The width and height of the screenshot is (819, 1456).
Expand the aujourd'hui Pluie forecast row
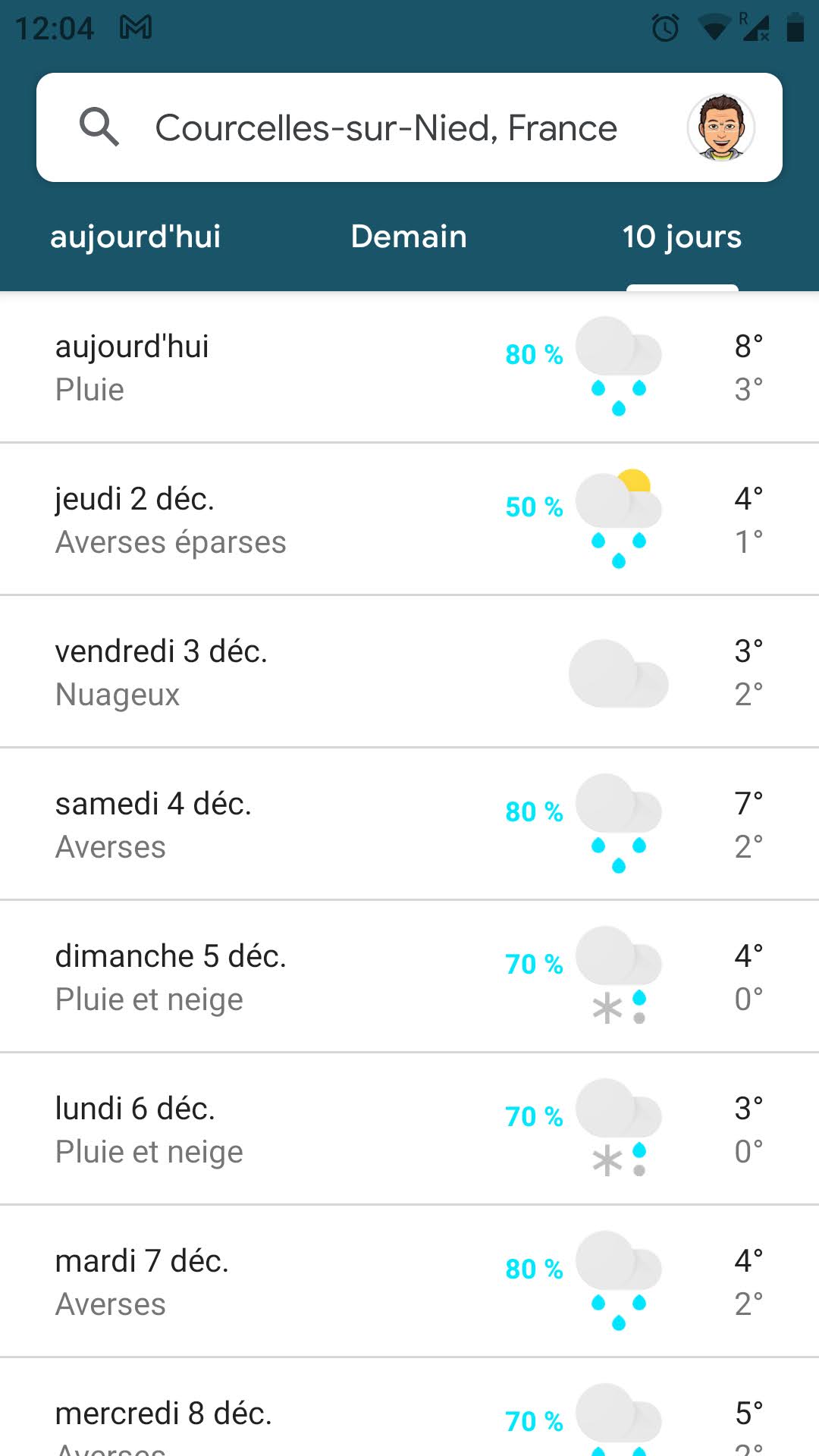point(409,368)
